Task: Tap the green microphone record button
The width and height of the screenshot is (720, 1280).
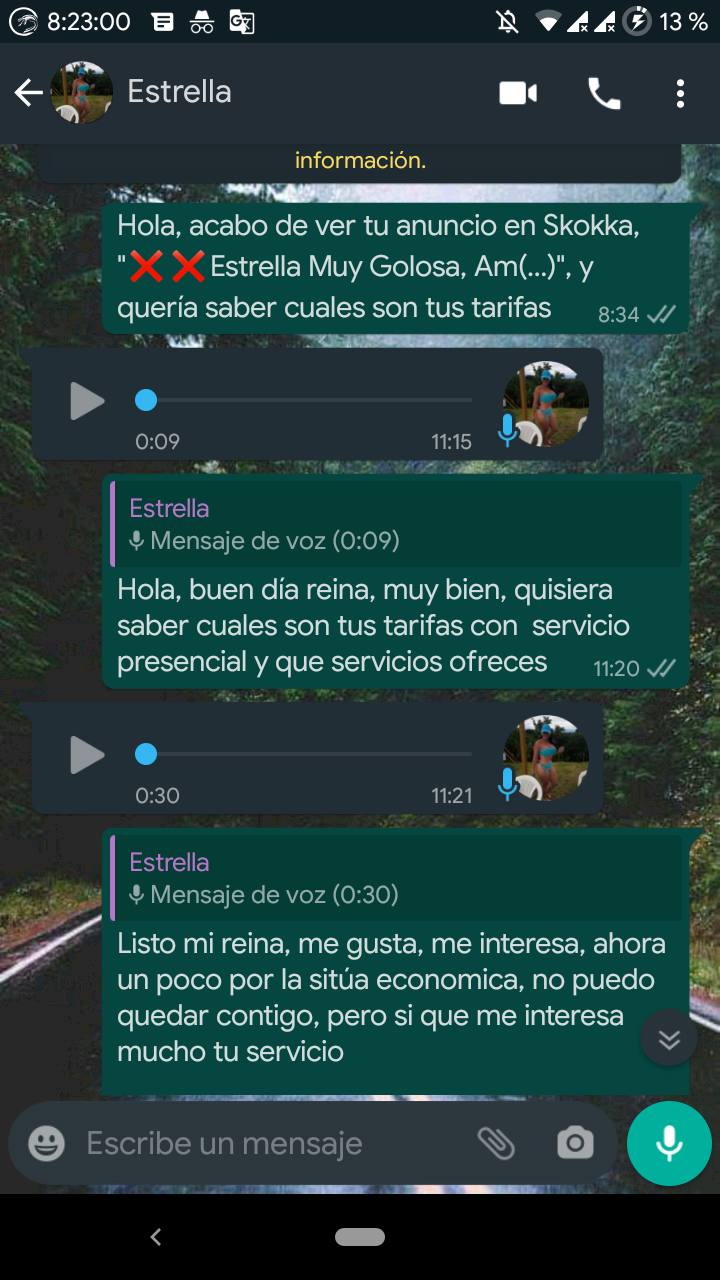Action: click(x=669, y=1143)
